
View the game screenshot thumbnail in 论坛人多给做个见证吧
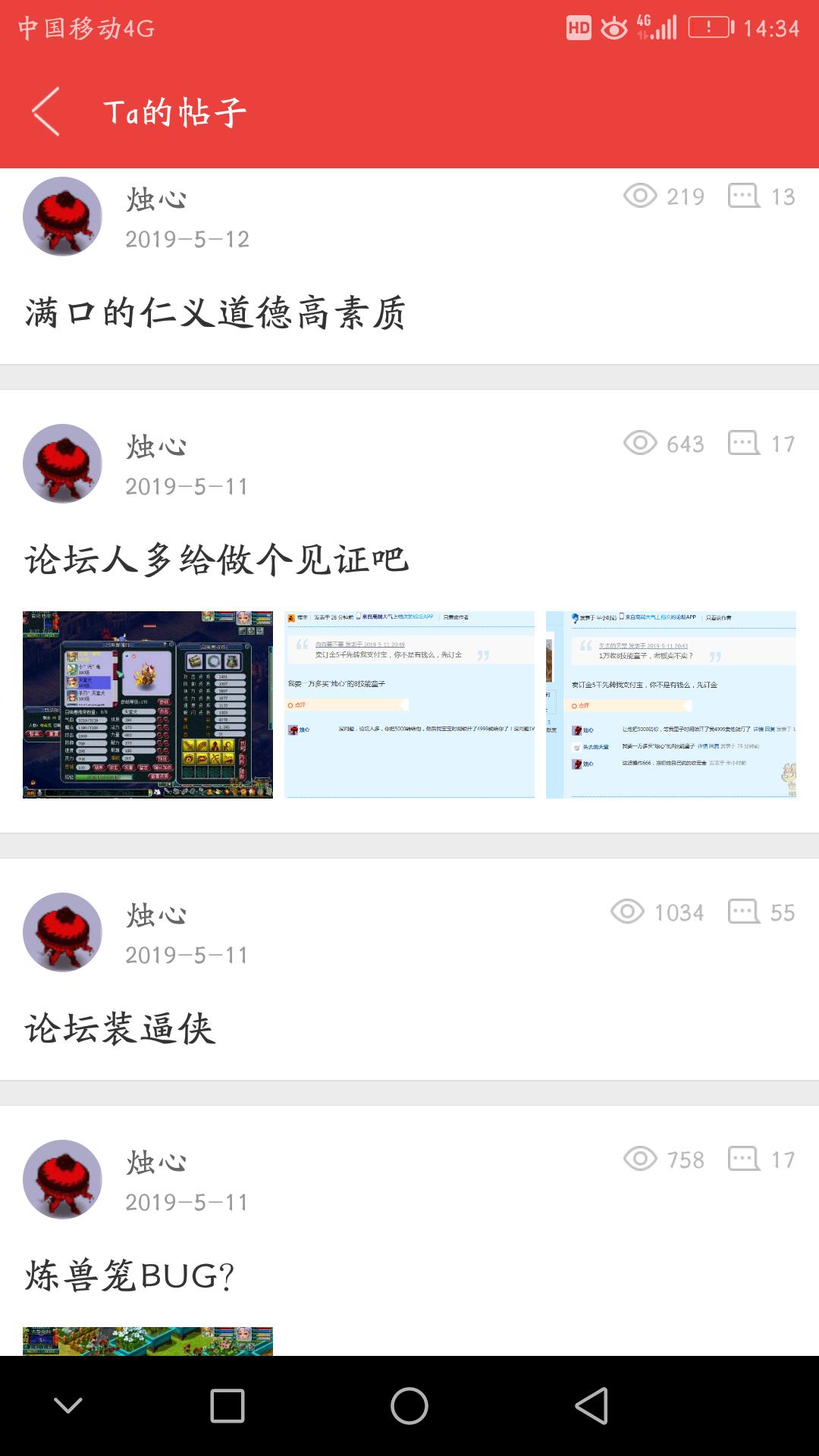148,704
